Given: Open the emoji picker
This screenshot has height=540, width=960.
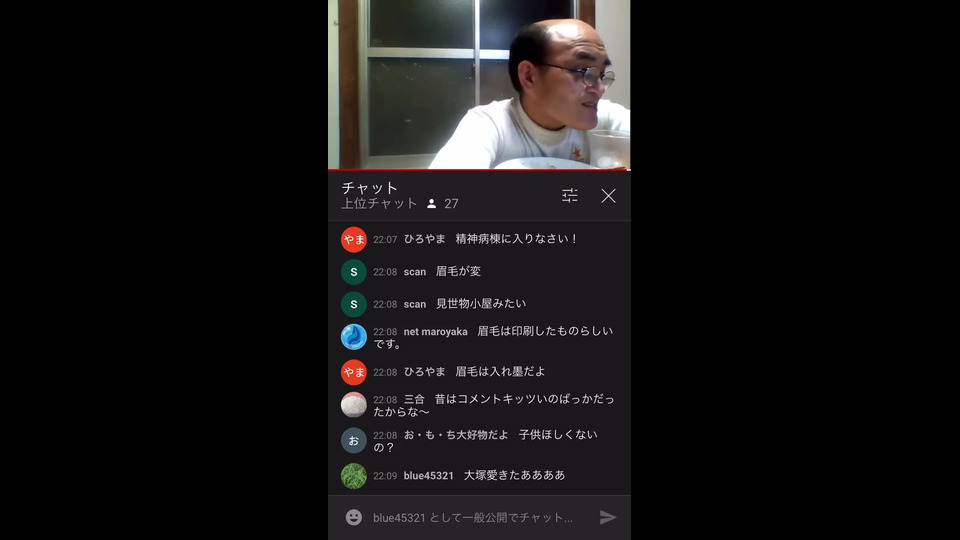Looking at the screenshot, I should pos(354,517).
